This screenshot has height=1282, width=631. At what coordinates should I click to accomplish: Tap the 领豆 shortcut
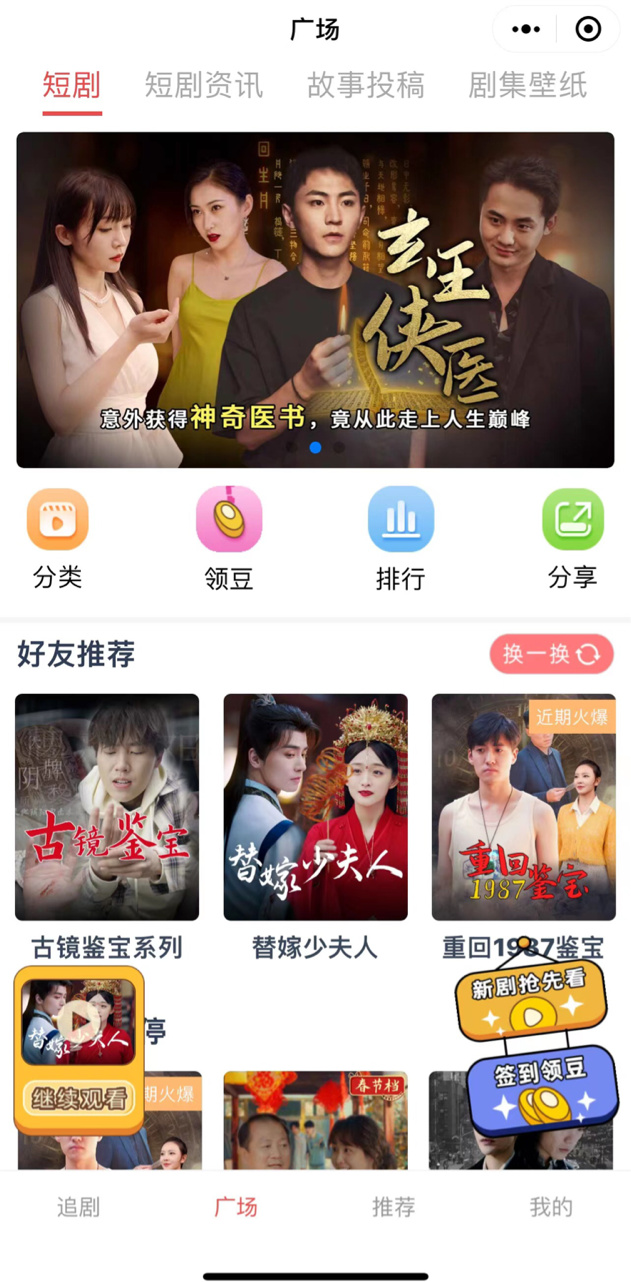click(x=229, y=539)
